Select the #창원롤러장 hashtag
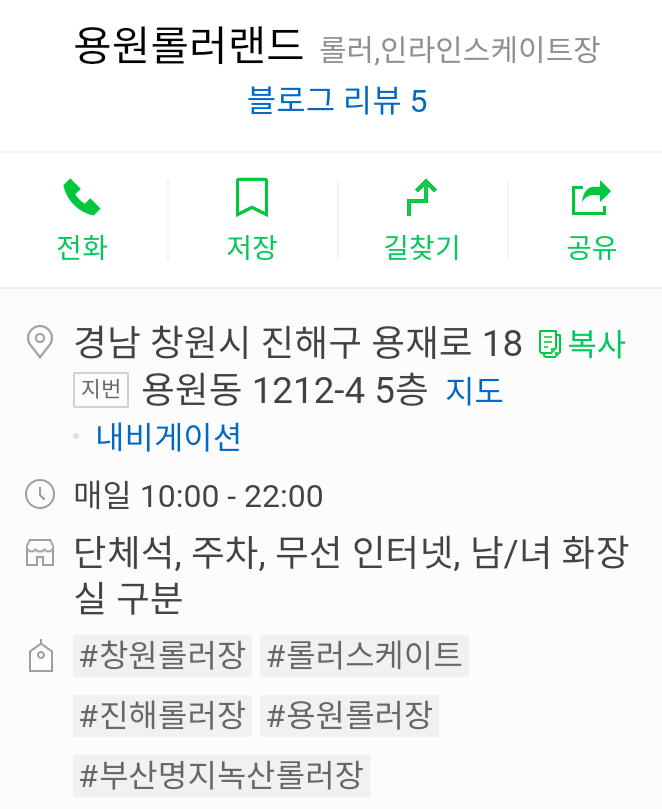The height and width of the screenshot is (809, 662). coord(162,656)
